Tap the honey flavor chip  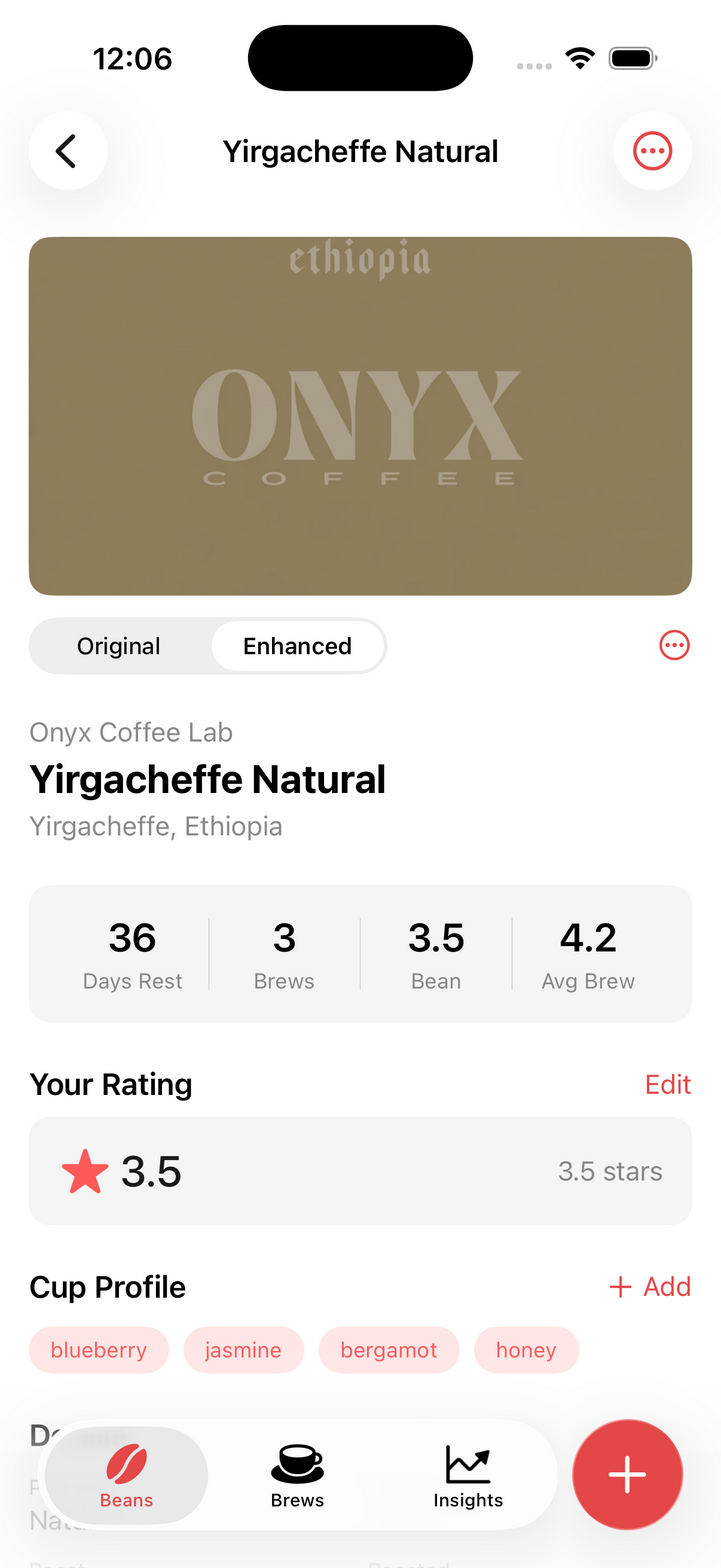click(x=526, y=1350)
